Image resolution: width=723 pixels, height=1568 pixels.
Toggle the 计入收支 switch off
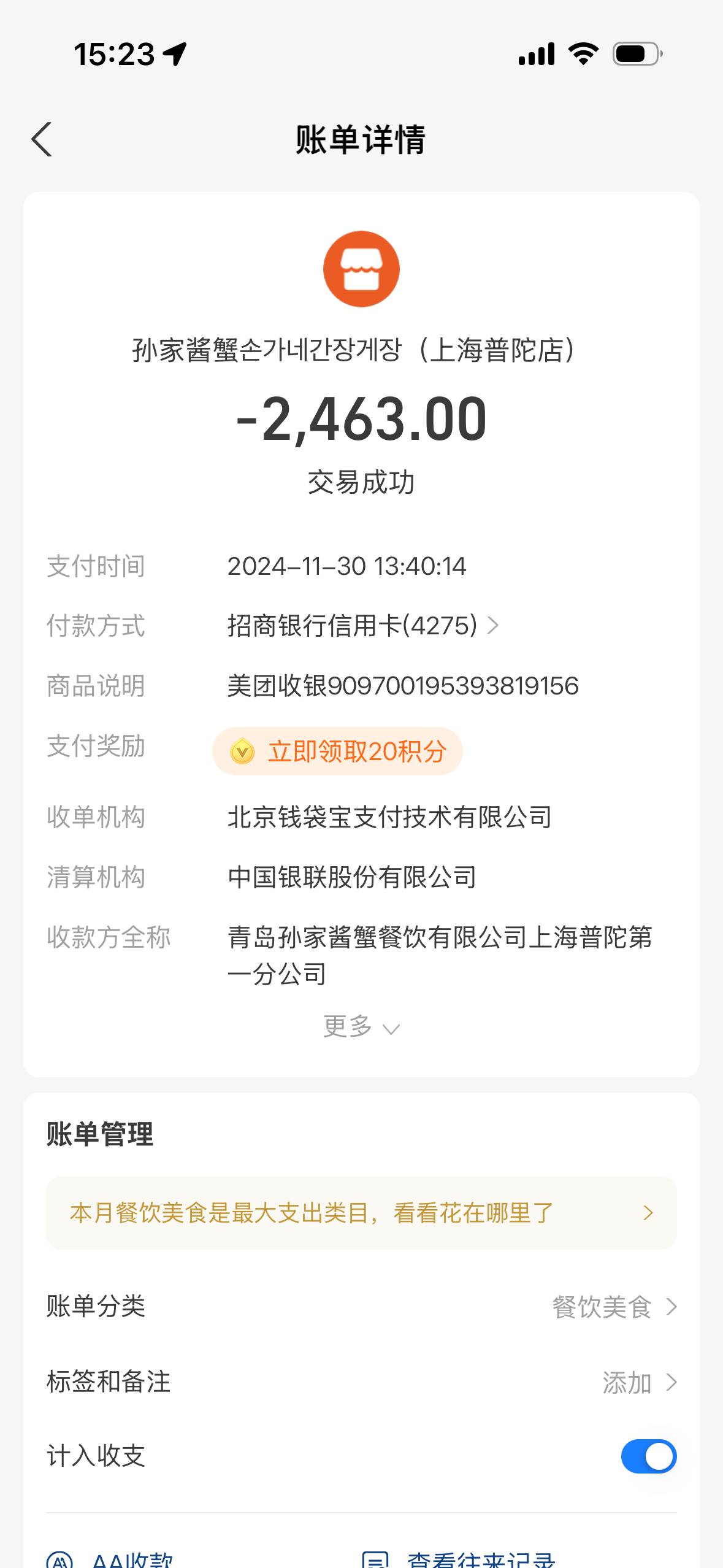click(648, 1456)
